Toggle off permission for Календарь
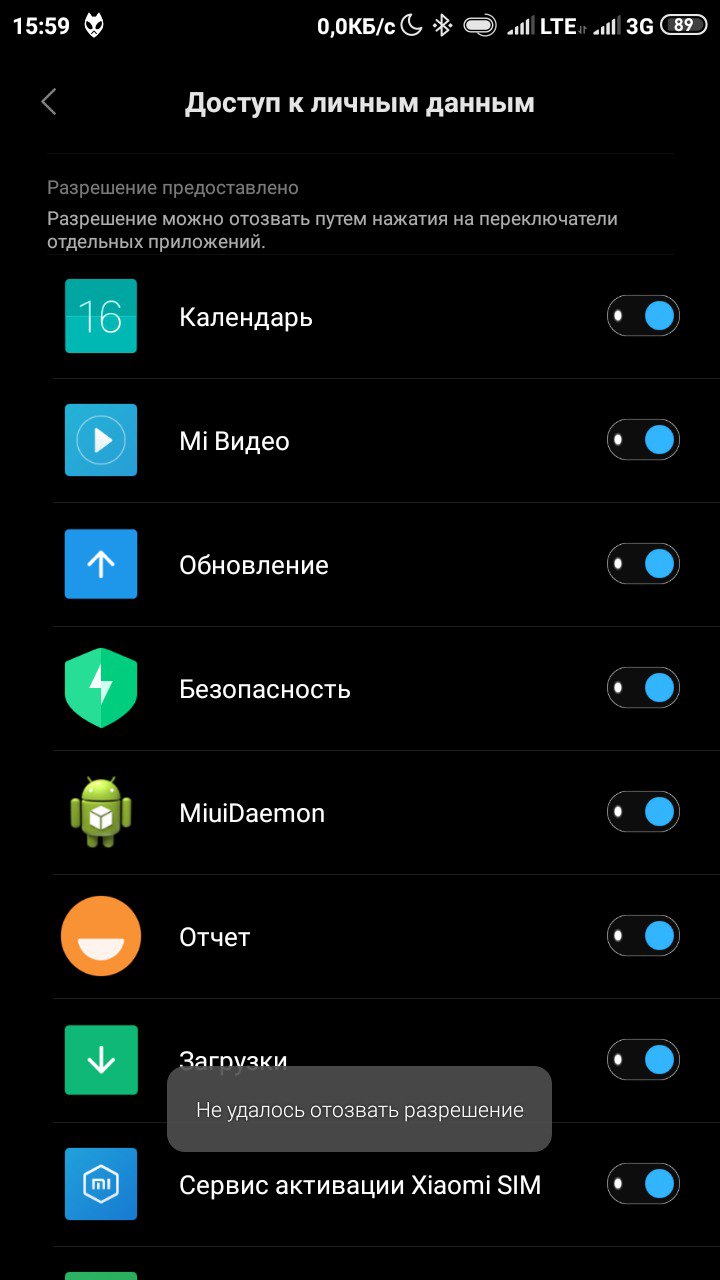Screen dimensions: 720x1280 tap(643, 316)
